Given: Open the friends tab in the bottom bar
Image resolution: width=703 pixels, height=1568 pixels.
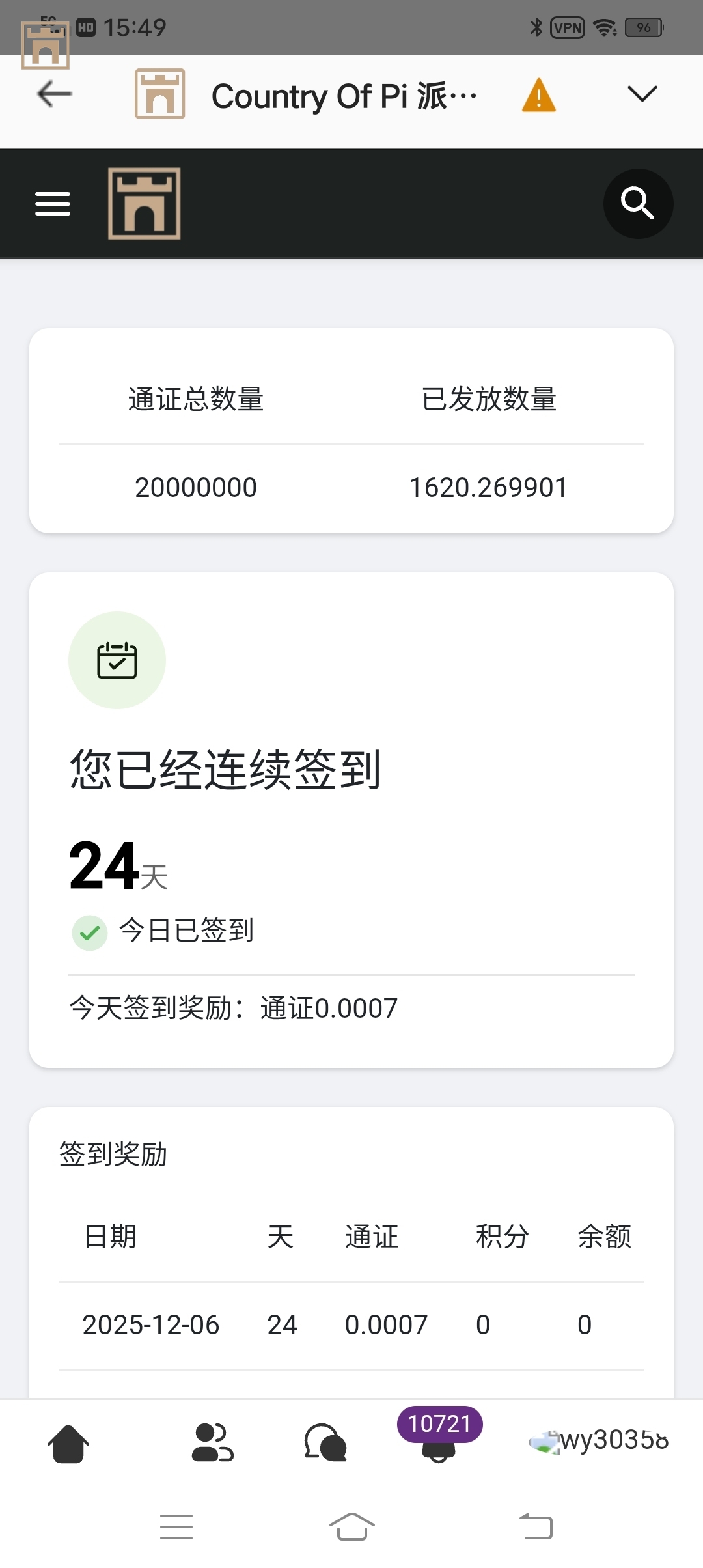Looking at the screenshot, I should [212, 1443].
